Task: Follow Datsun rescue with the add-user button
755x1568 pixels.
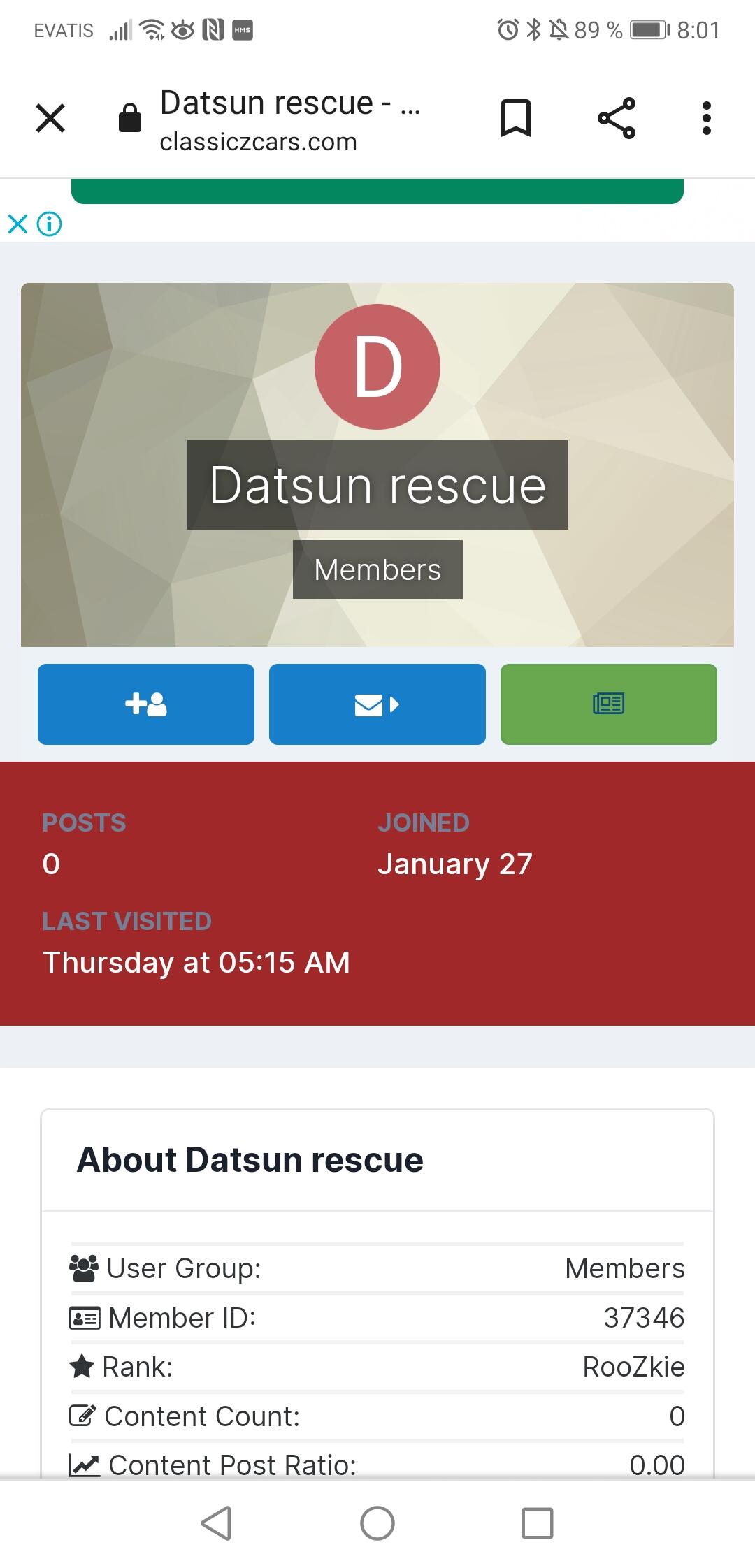Action: tap(146, 704)
